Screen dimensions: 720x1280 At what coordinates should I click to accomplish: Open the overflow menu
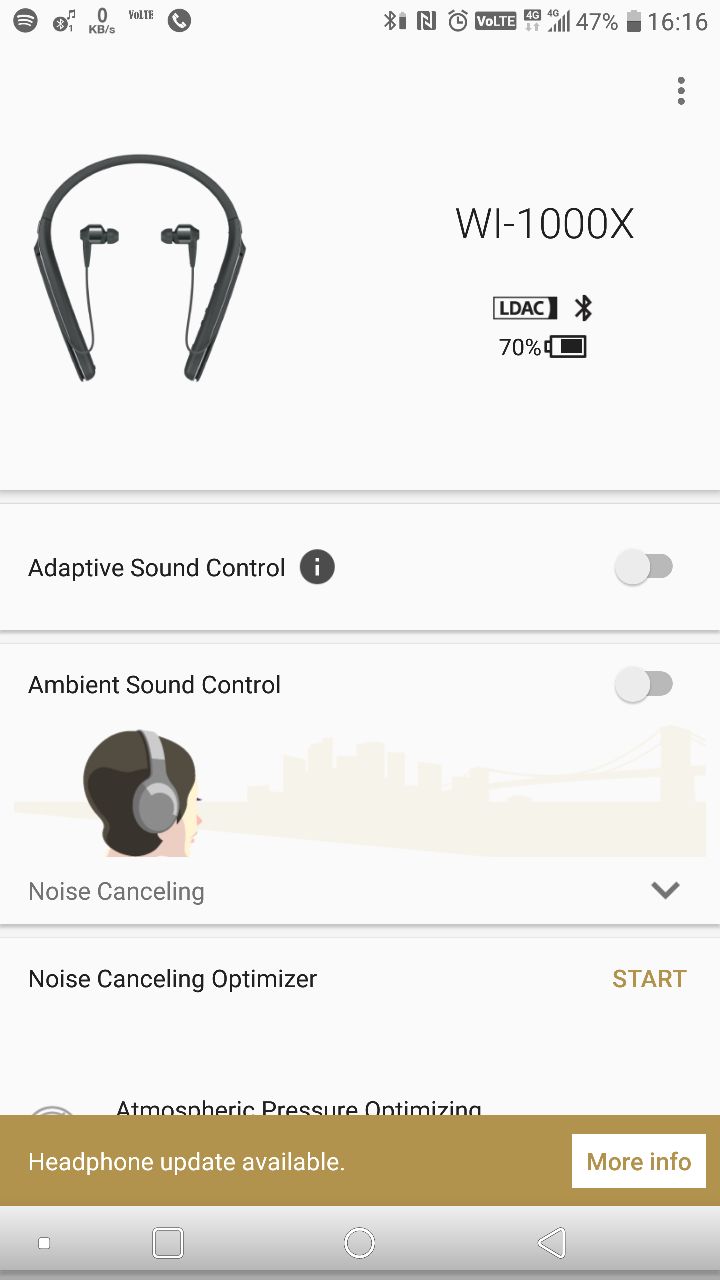point(681,91)
